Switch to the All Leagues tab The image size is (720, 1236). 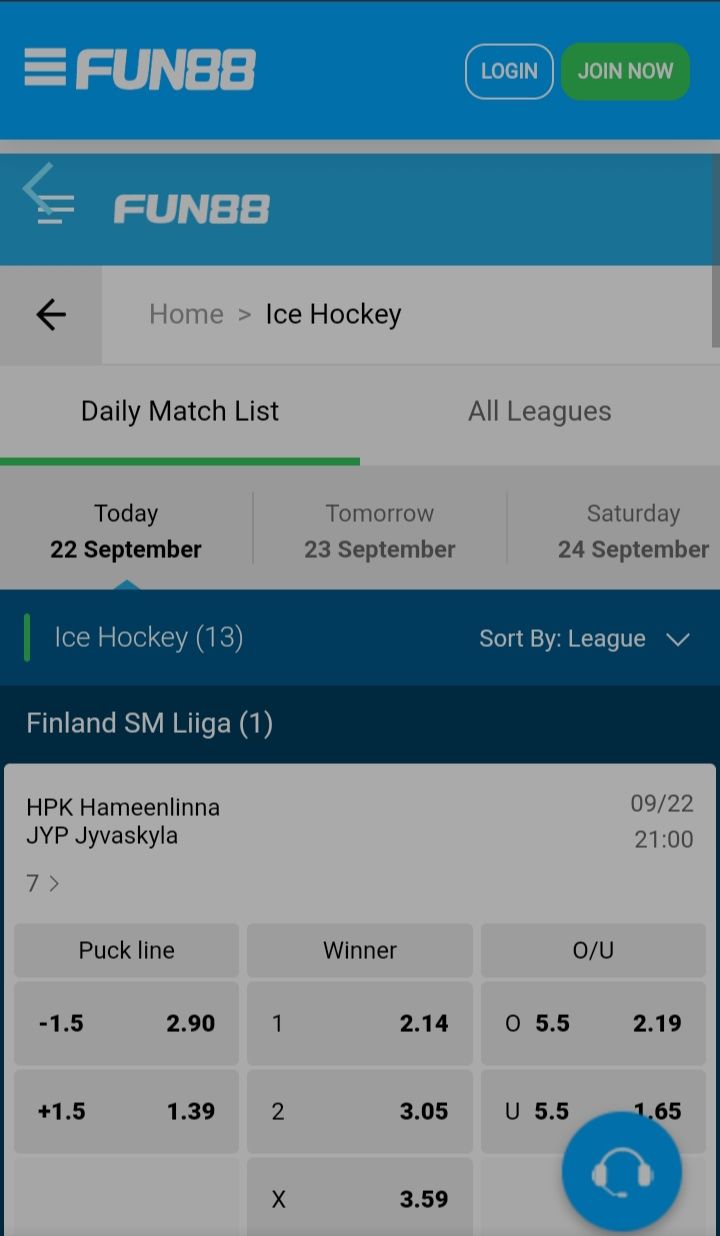pyautogui.click(x=539, y=412)
